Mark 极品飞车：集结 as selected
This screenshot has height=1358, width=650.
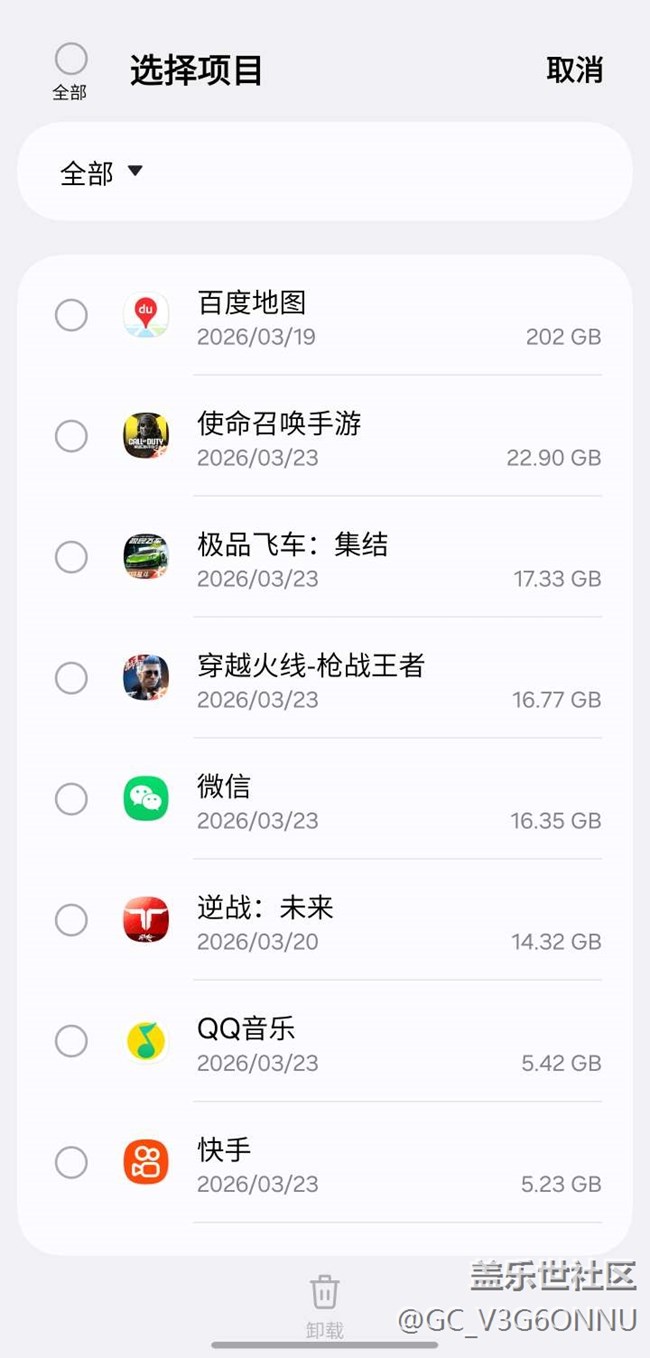(71, 558)
